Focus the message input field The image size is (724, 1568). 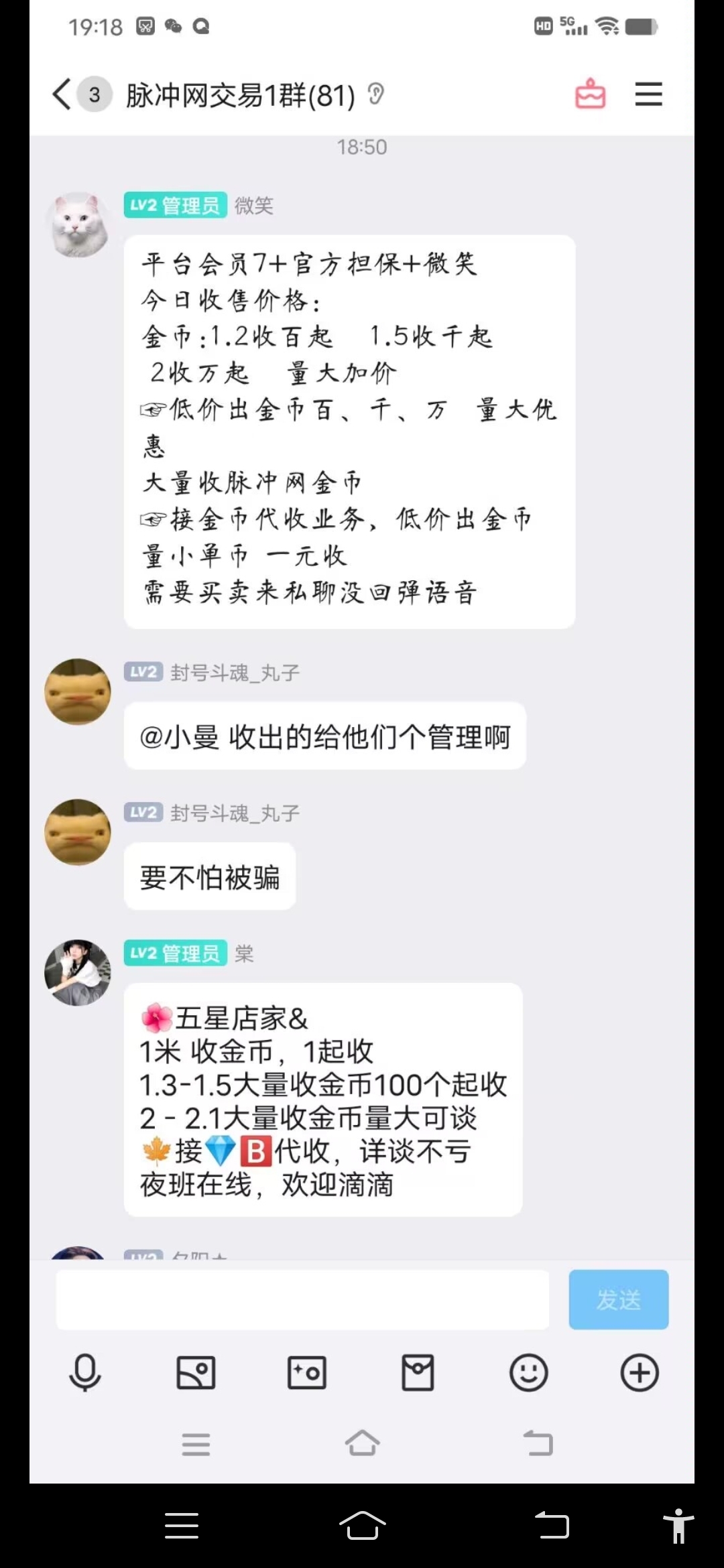pyautogui.click(x=302, y=1299)
